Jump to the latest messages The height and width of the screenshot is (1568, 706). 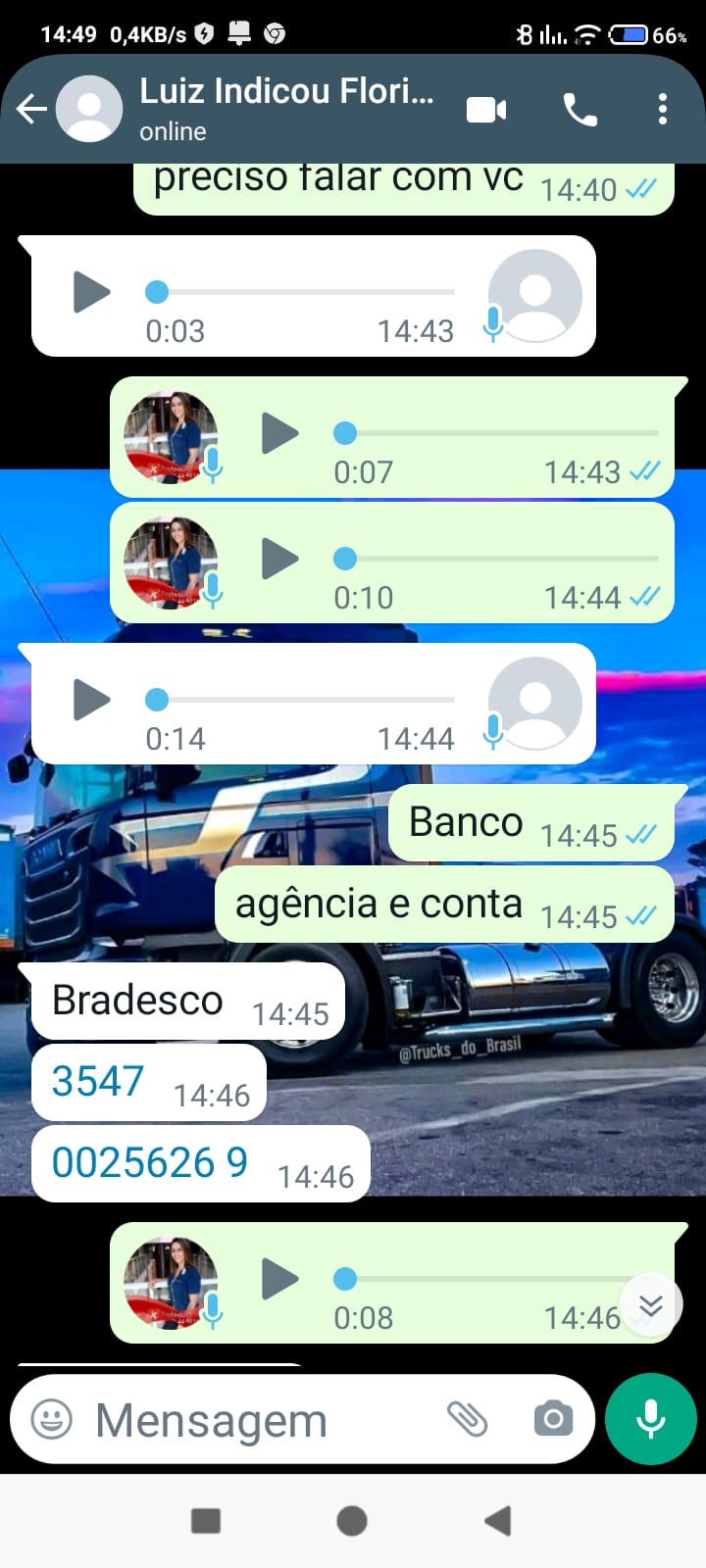point(650,1305)
